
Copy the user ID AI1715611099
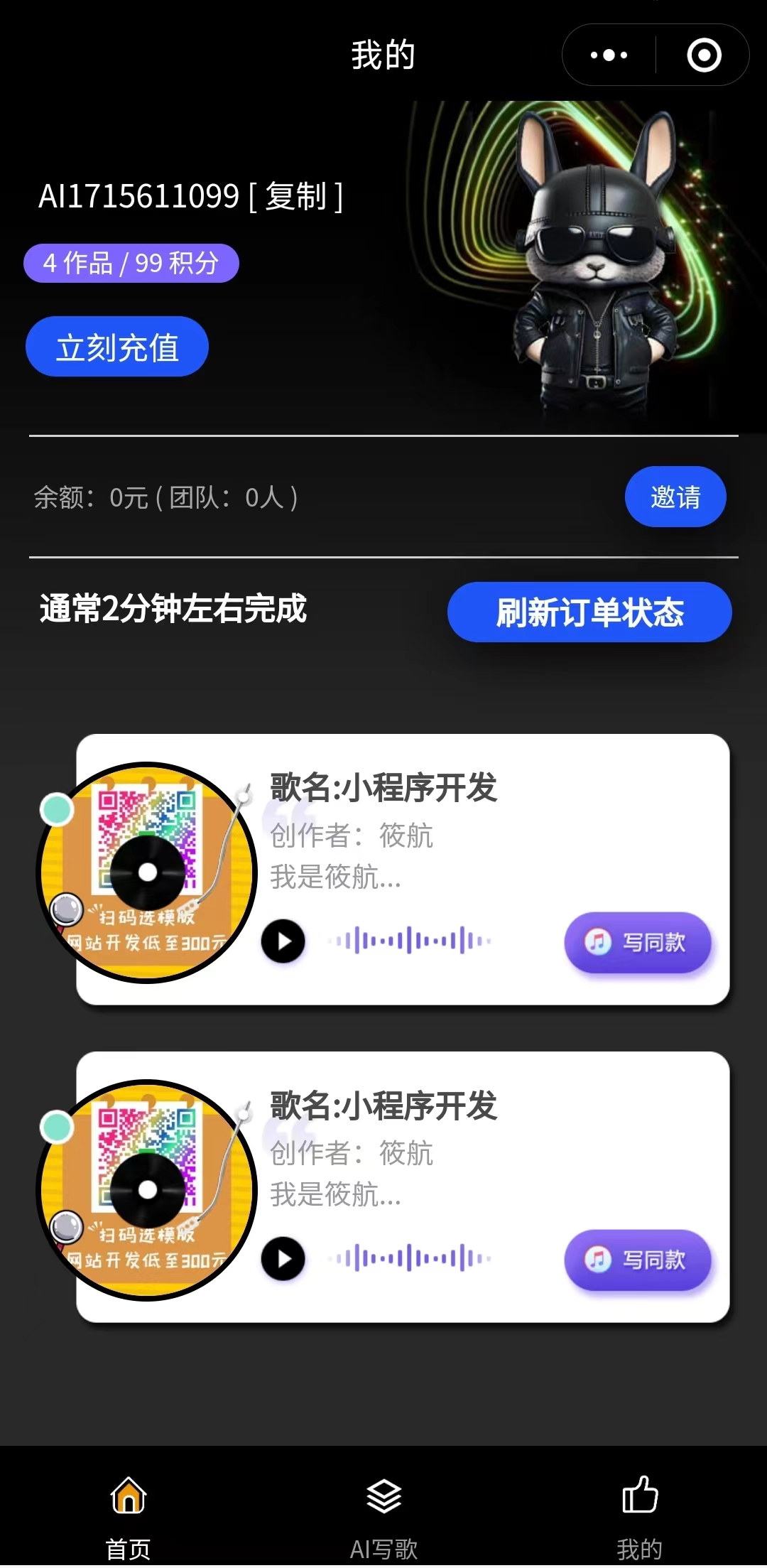click(x=296, y=197)
